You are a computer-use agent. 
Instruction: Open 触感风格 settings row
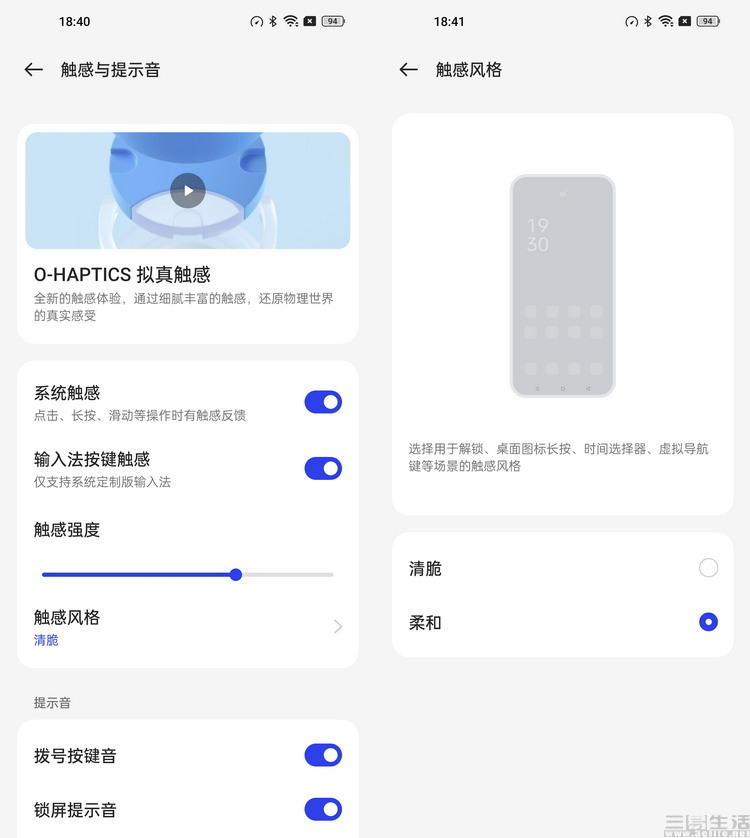pos(188,627)
